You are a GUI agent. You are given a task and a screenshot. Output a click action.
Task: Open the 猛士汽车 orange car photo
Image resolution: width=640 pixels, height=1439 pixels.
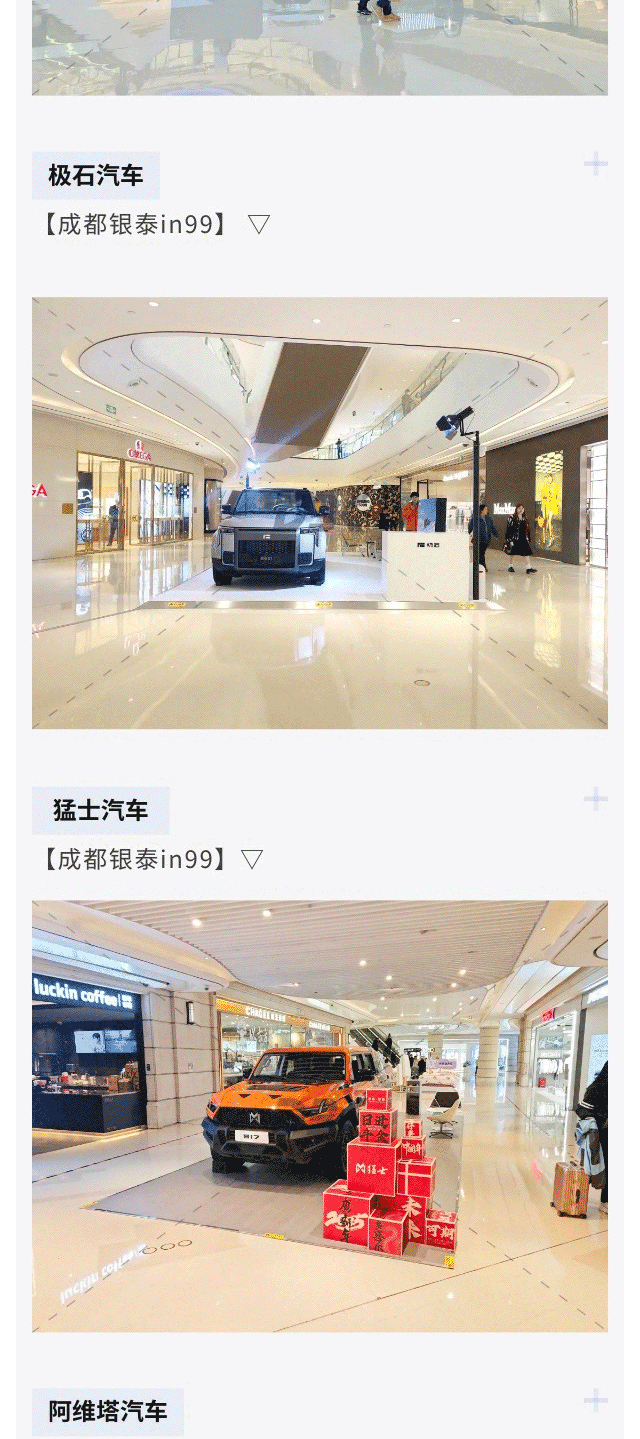tap(320, 1115)
